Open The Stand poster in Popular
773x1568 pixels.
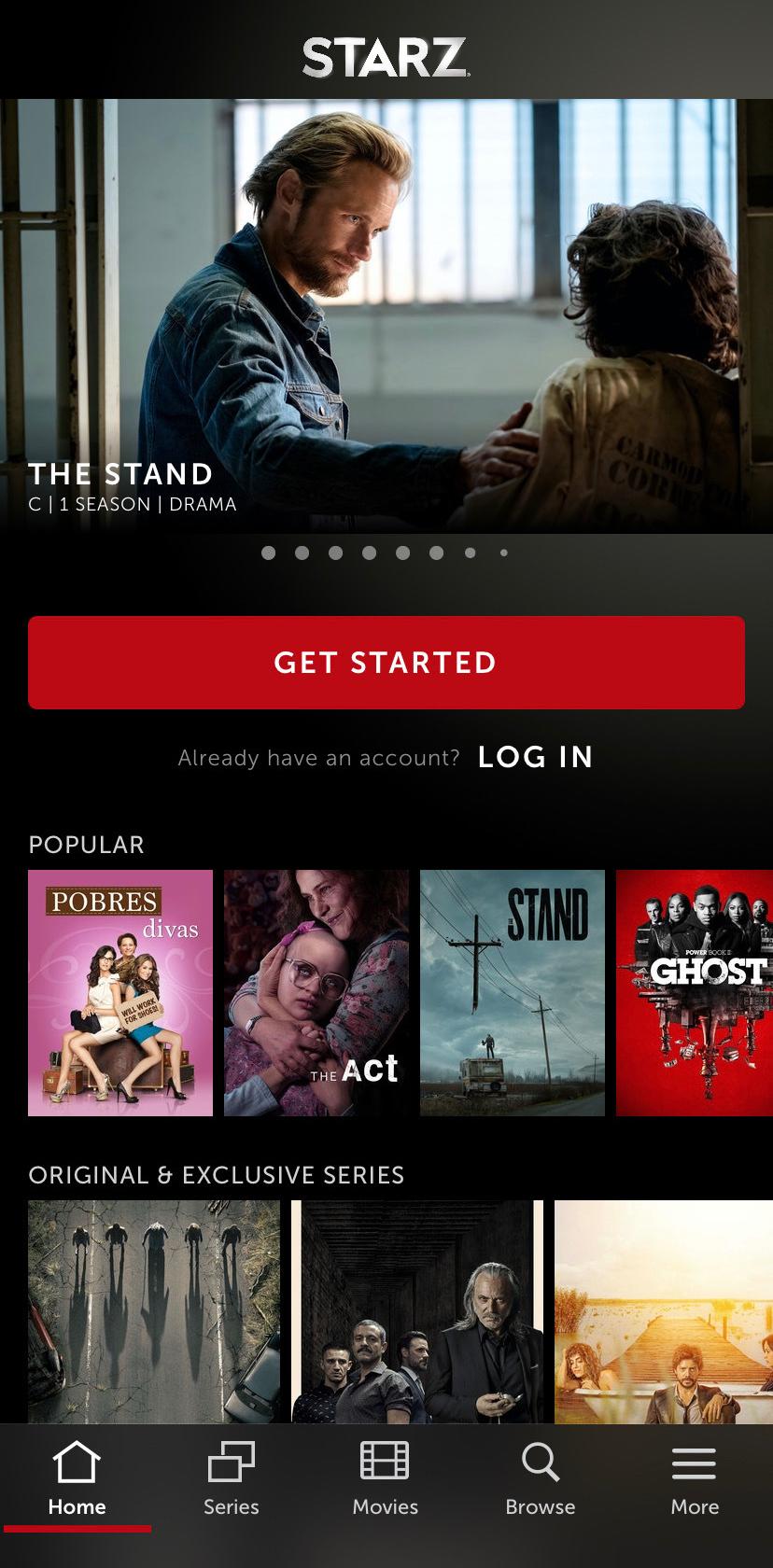(513, 993)
